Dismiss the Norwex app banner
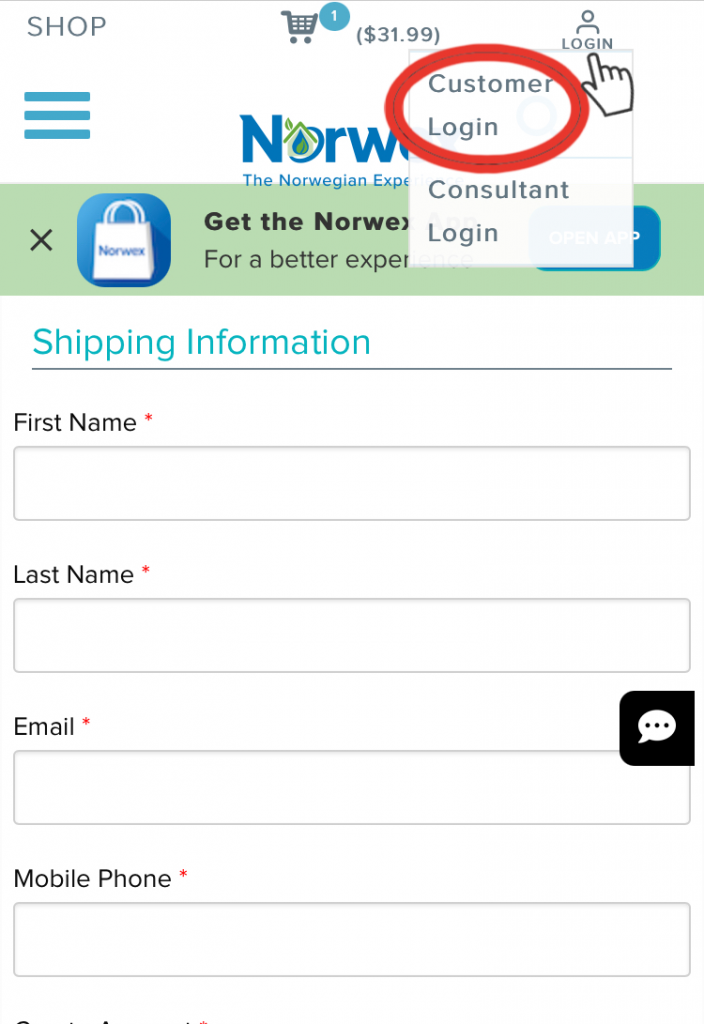This screenshot has width=704, height=1024. (x=41, y=240)
